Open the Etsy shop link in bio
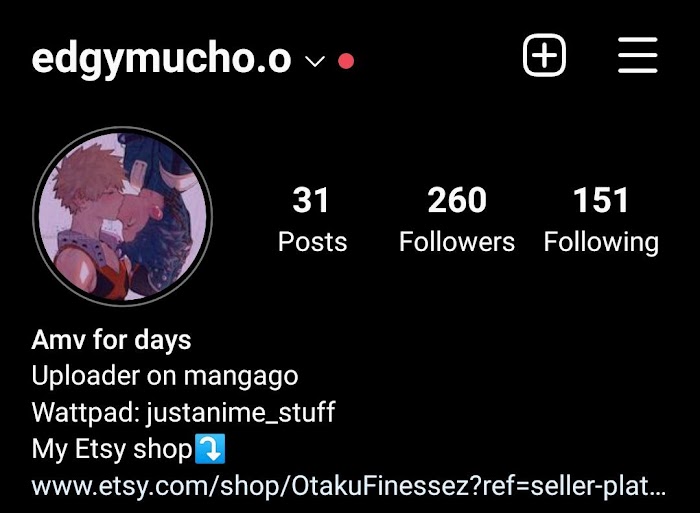 tap(348, 486)
